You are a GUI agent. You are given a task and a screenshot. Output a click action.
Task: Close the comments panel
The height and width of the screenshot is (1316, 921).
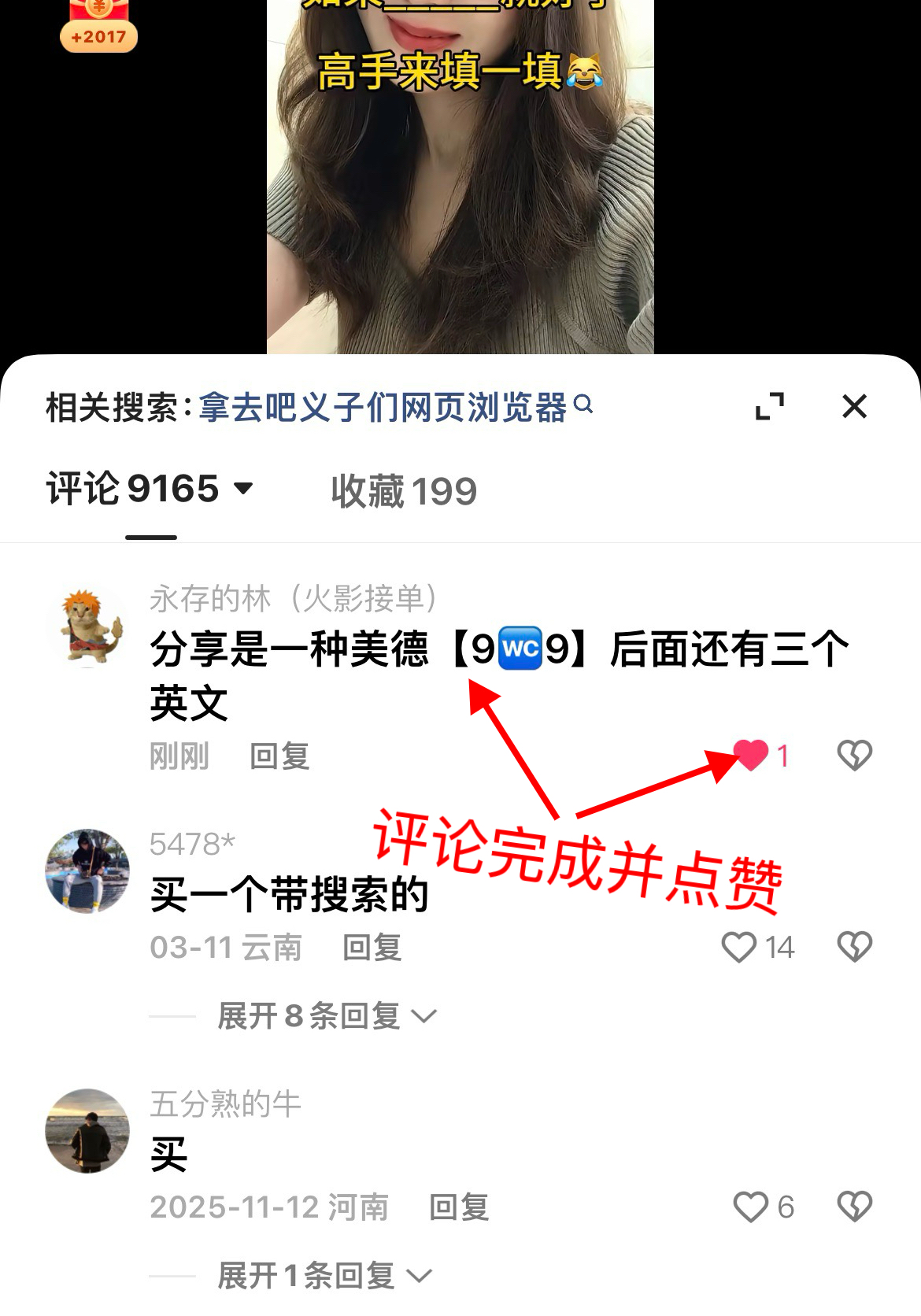point(854,406)
